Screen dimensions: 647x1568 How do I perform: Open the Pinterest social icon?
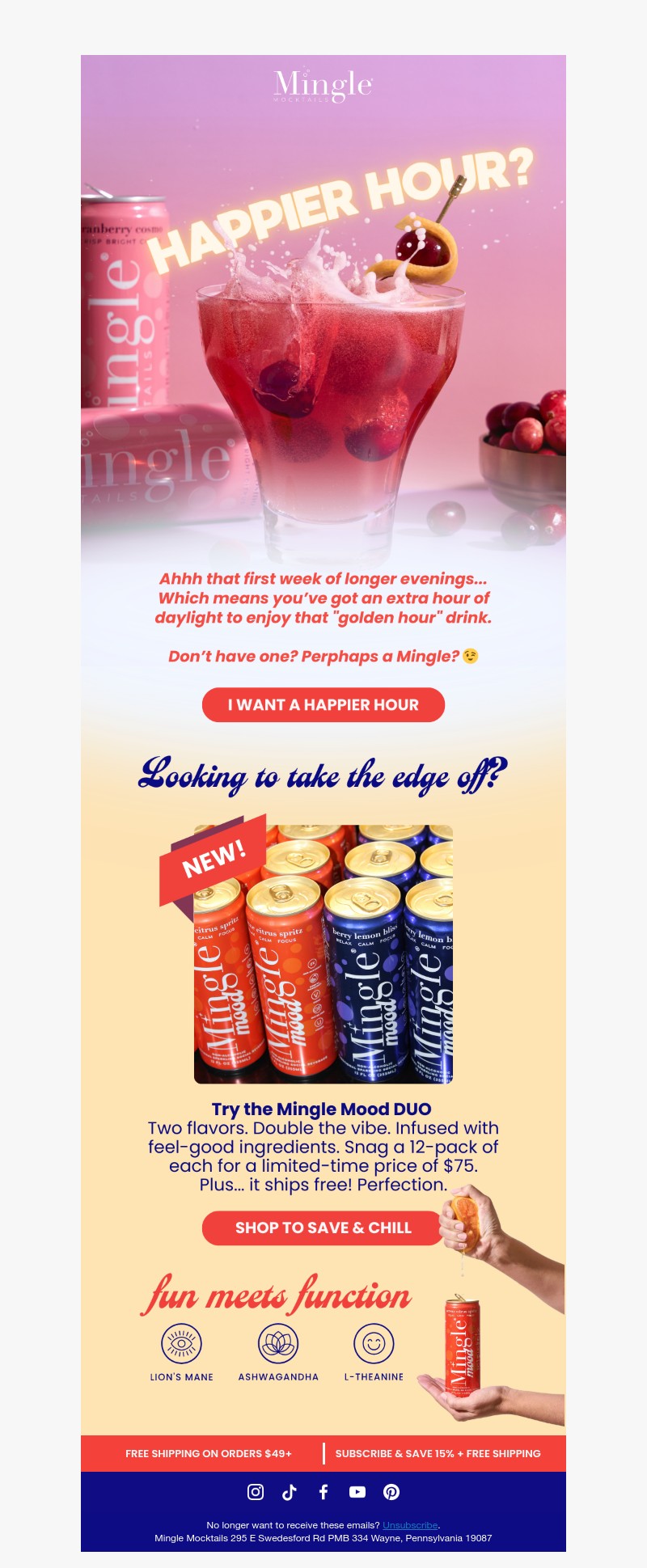tap(391, 1492)
